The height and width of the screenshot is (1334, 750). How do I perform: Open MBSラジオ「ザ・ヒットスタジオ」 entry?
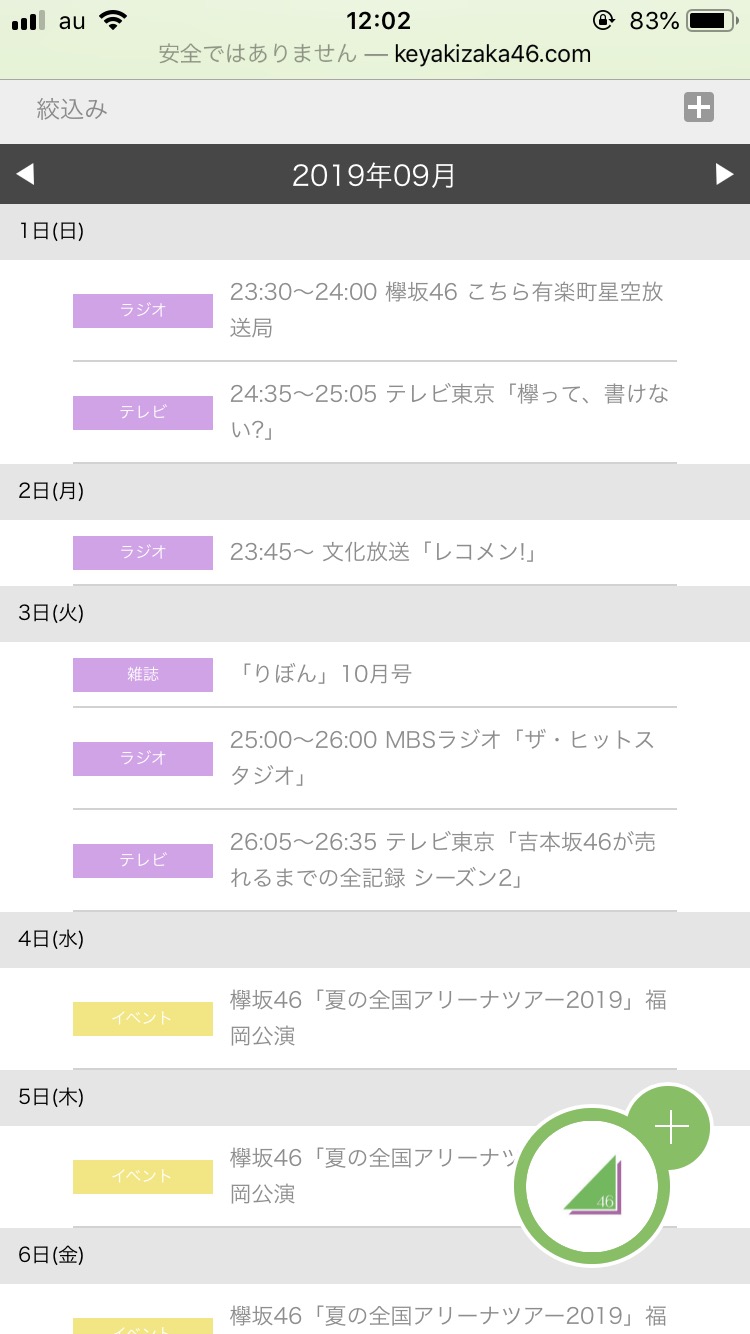pyautogui.click(x=442, y=758)
